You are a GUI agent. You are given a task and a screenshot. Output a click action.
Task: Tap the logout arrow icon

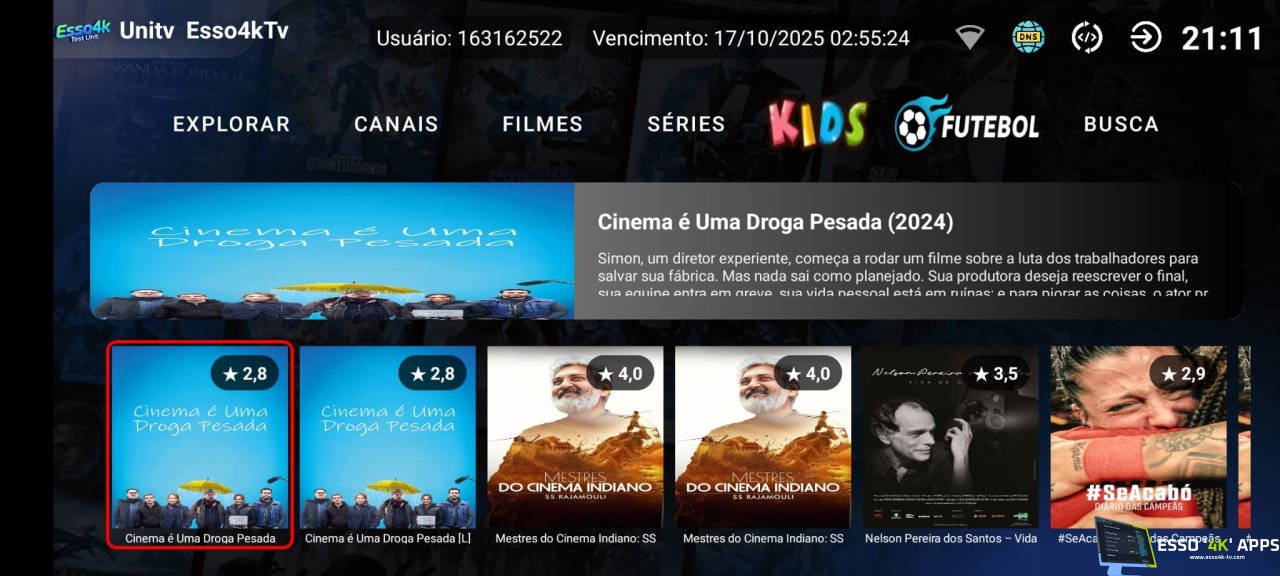click(x=1146, y=38)
